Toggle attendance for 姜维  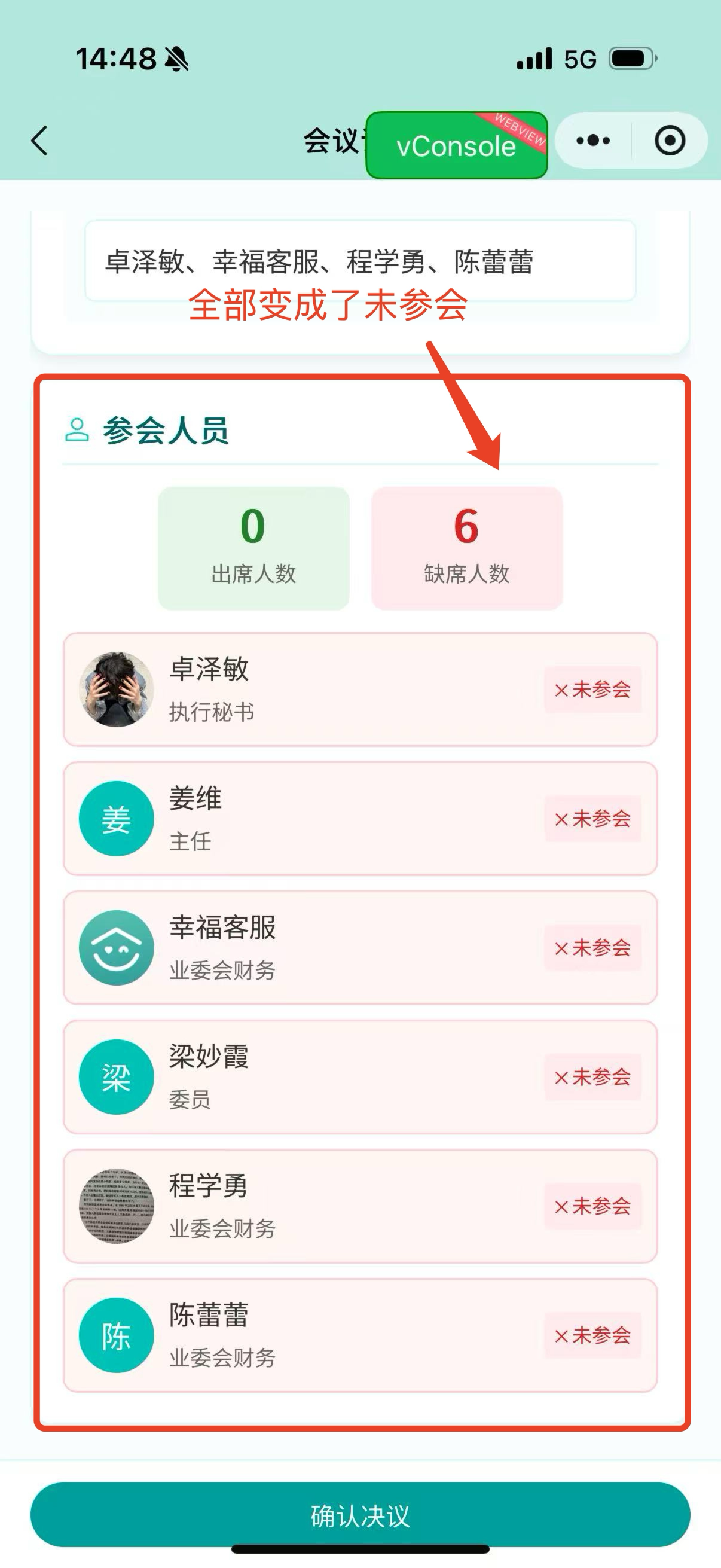pyautogui.click(x=592, y=819)
